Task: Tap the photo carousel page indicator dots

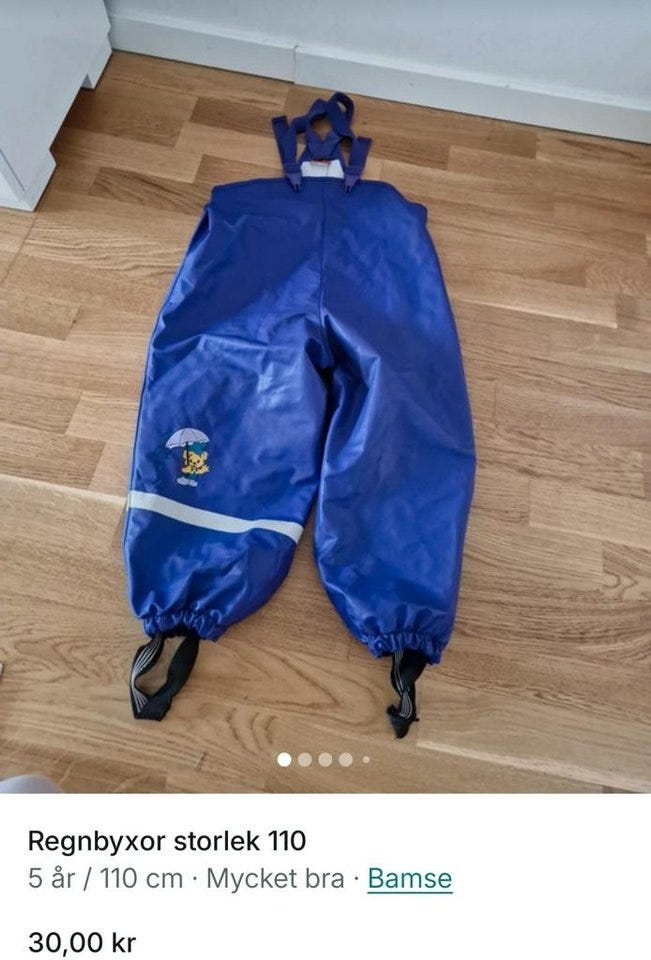Action: tap(324, 760)
